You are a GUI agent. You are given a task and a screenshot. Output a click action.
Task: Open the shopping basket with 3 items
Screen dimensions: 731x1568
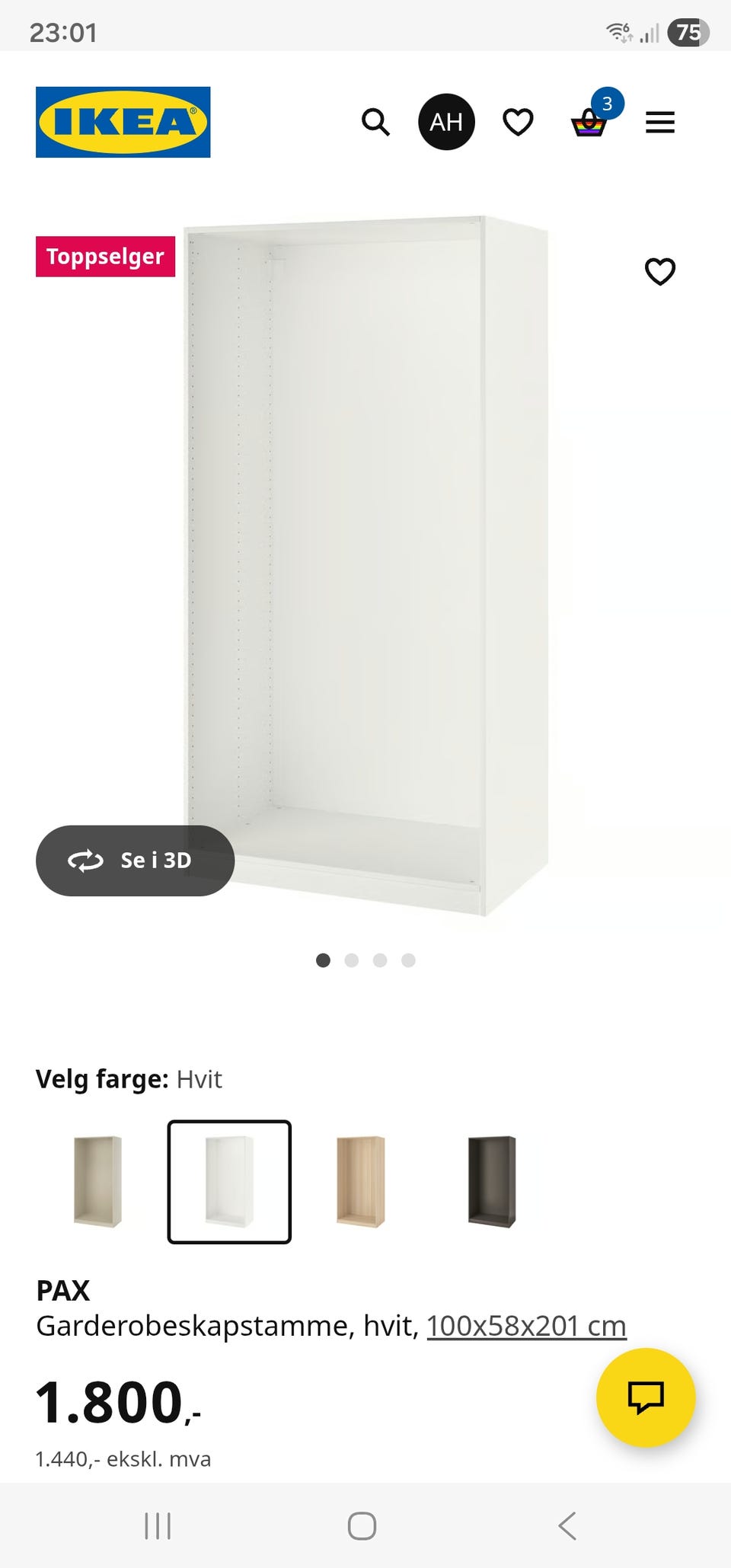point(589,122)
